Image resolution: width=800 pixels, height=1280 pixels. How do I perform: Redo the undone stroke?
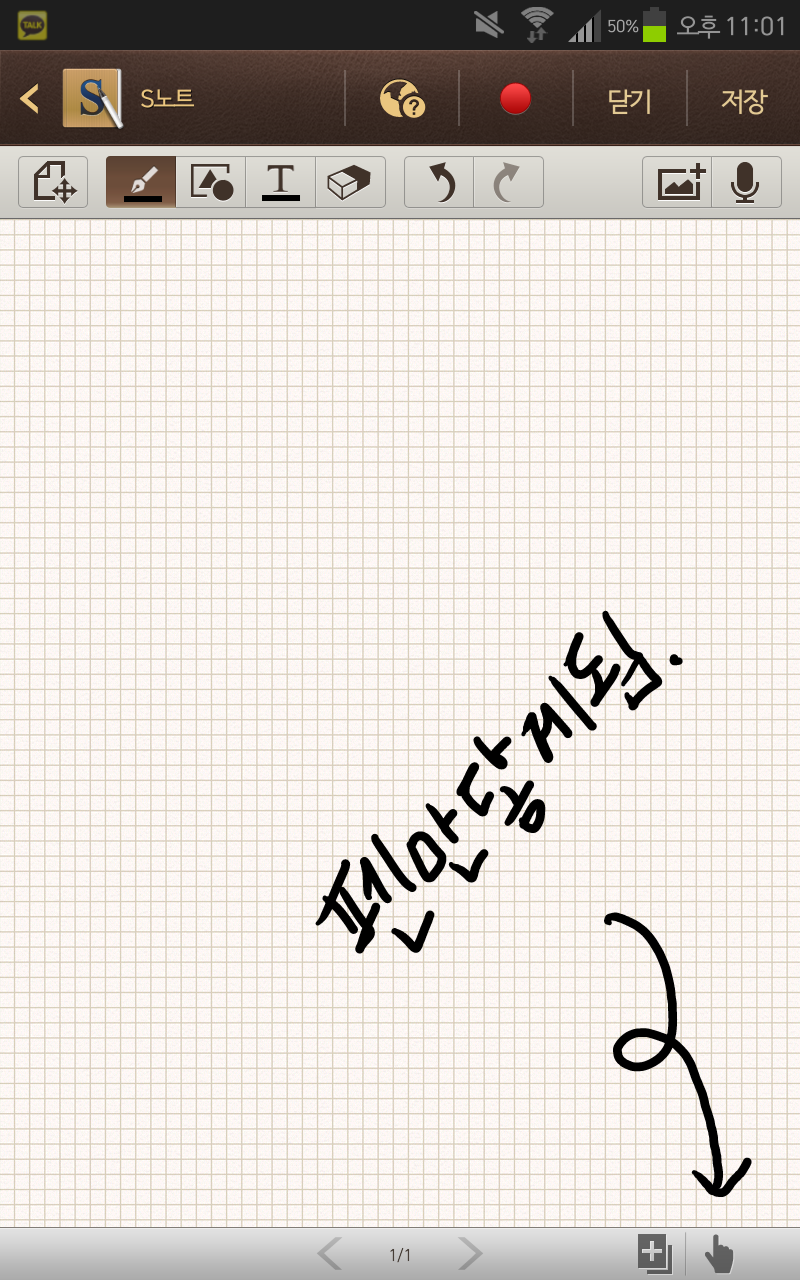coord(508,182)
